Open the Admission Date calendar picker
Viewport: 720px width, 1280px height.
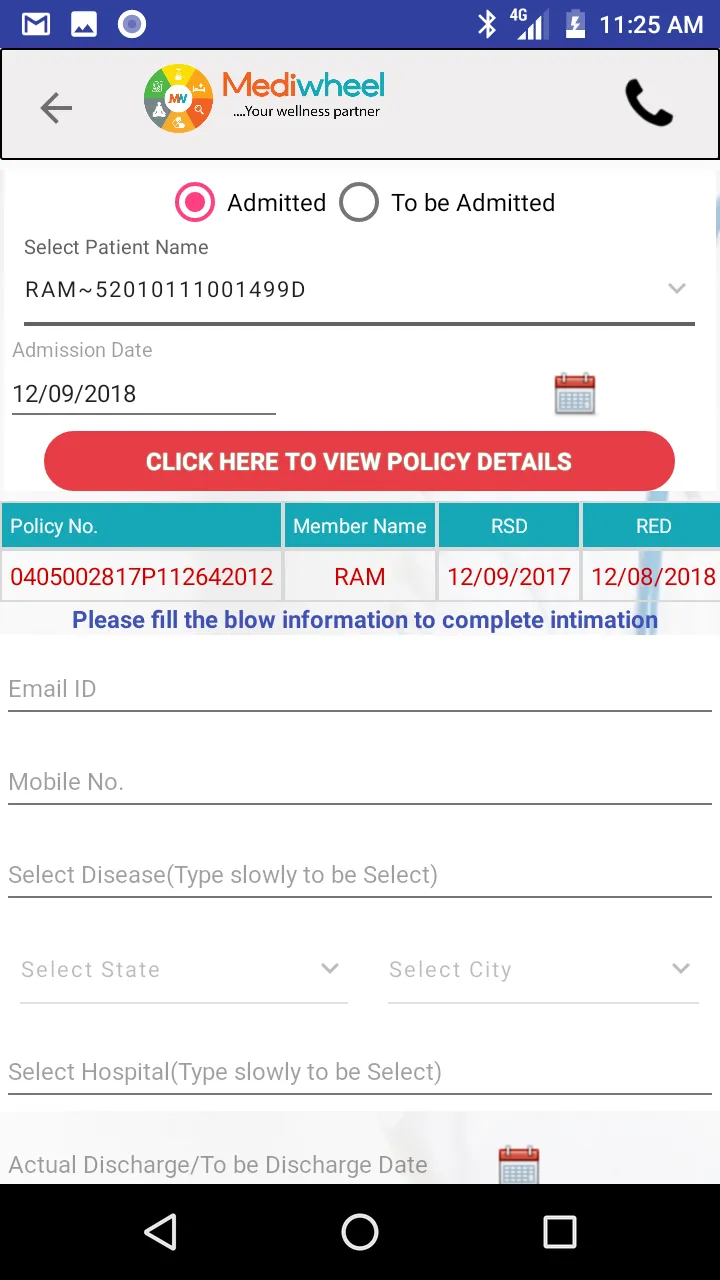pos(574,392)
